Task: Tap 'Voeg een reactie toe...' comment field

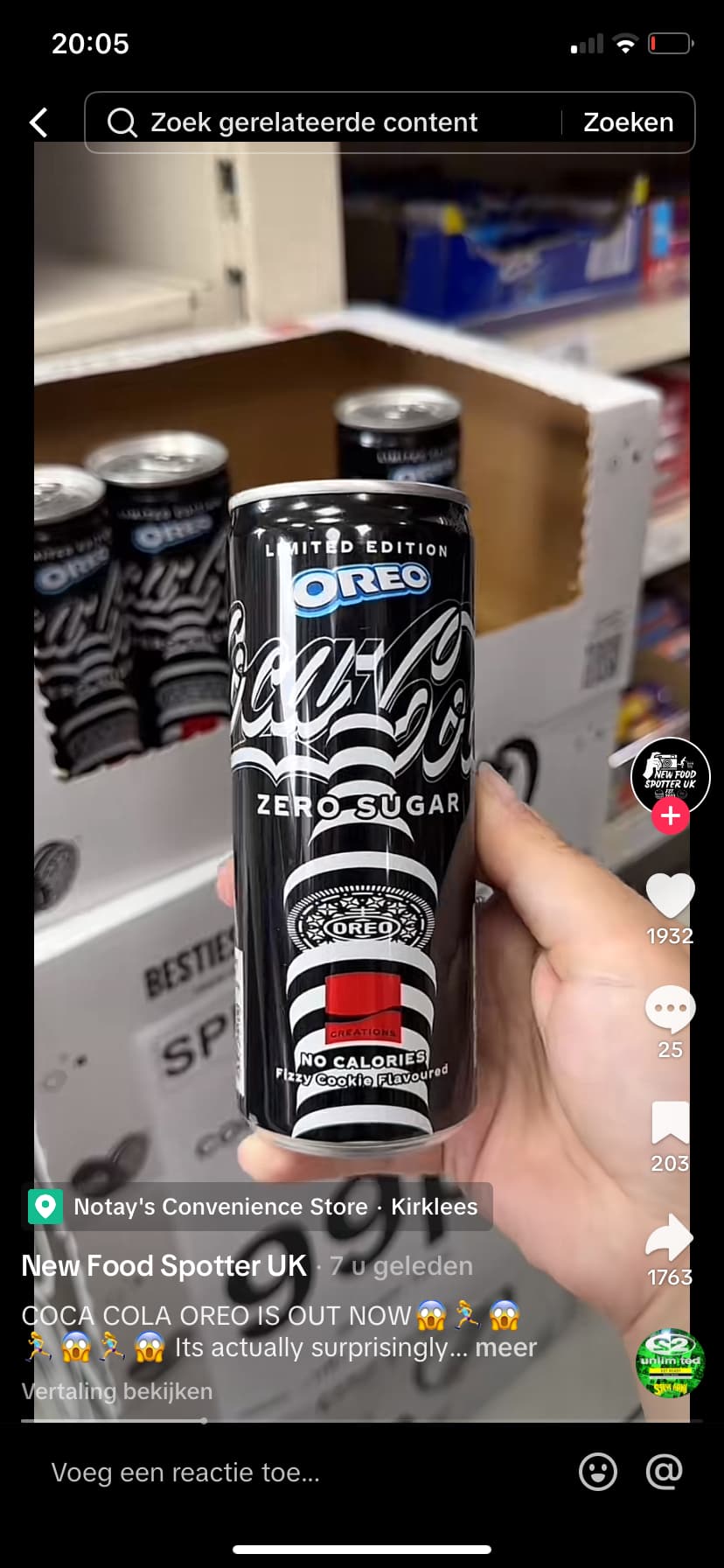Action: pyautogui.click(x=185, y=1473)
